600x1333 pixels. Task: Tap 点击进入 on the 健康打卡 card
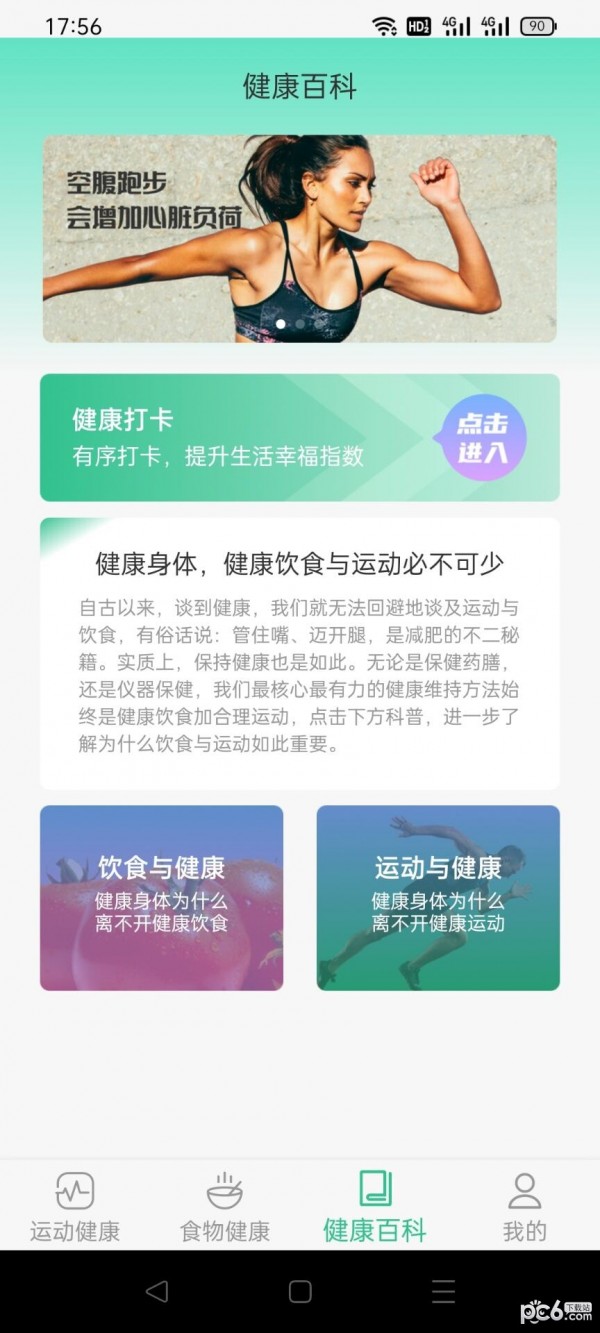483,438
